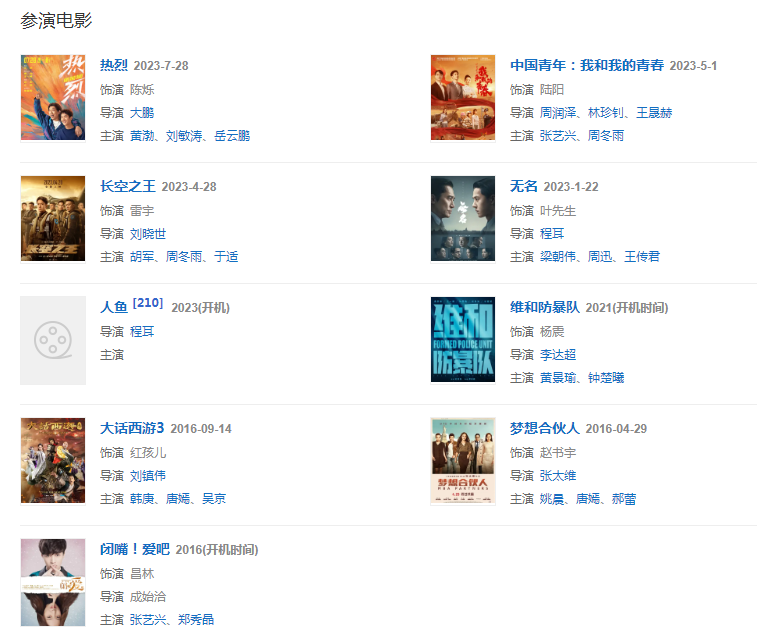This screenshot has width=757, height=644.
Task: Tap the 梦想合伙人 movie poster
Action: tap(462, 460)
